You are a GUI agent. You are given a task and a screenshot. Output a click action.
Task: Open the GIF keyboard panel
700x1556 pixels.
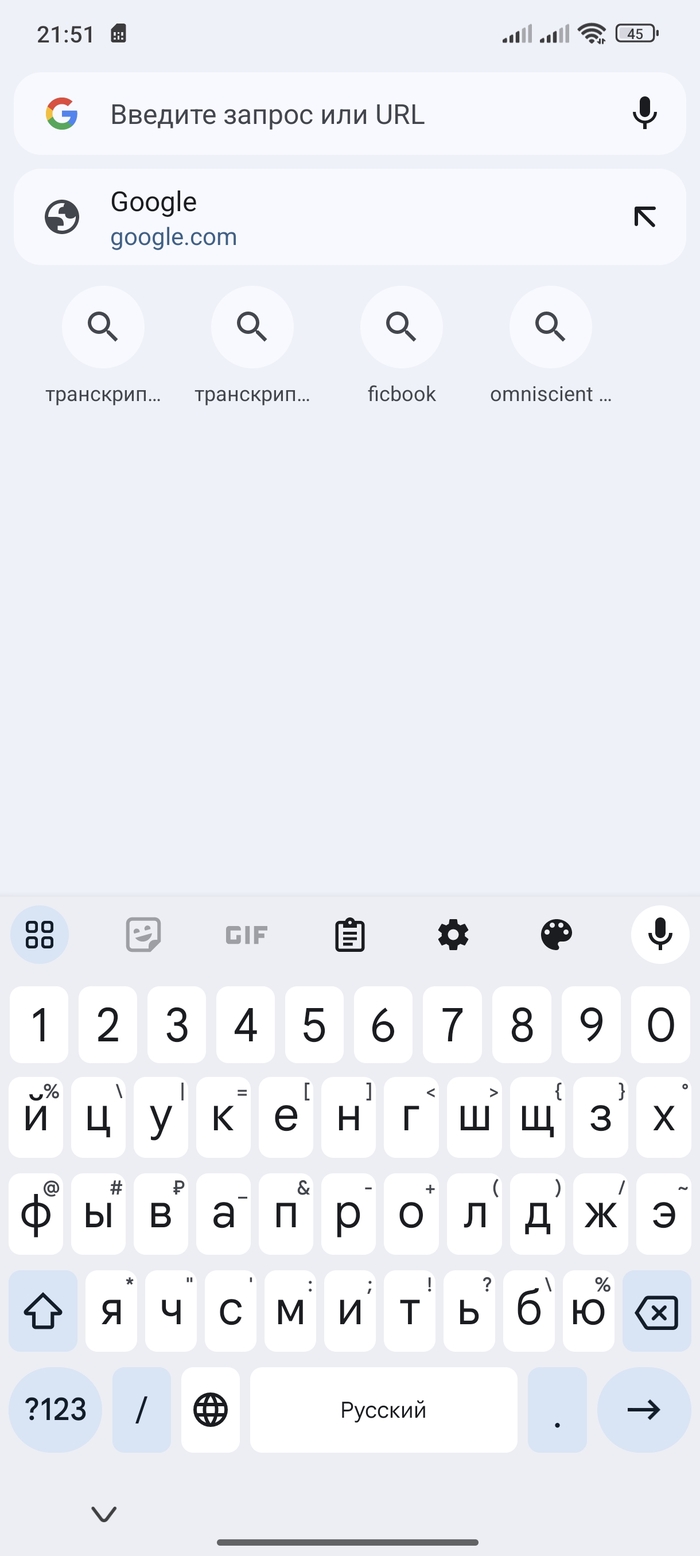click(x=246, y=935)
